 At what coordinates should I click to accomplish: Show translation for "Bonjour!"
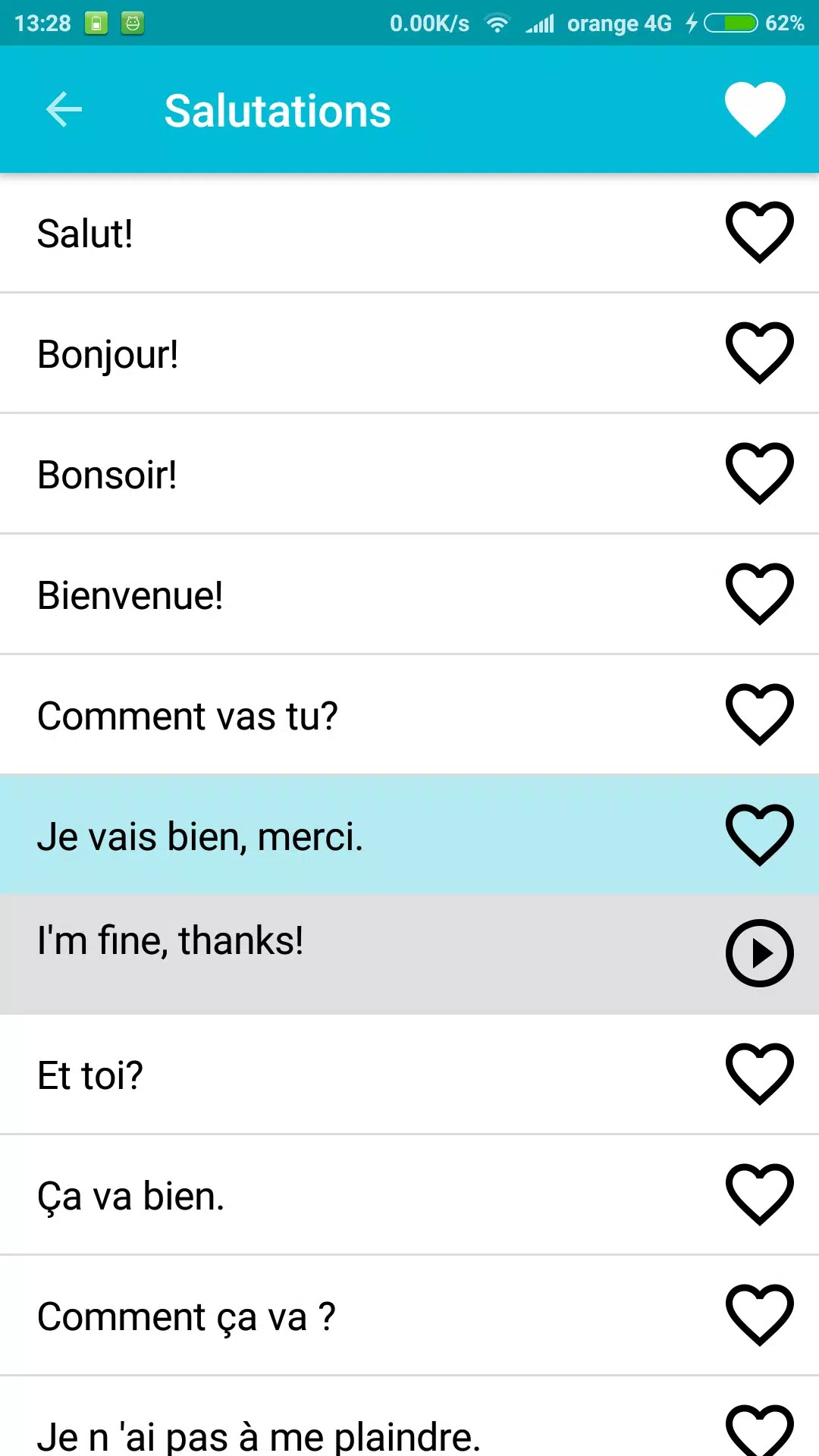[x=409, y=353]
